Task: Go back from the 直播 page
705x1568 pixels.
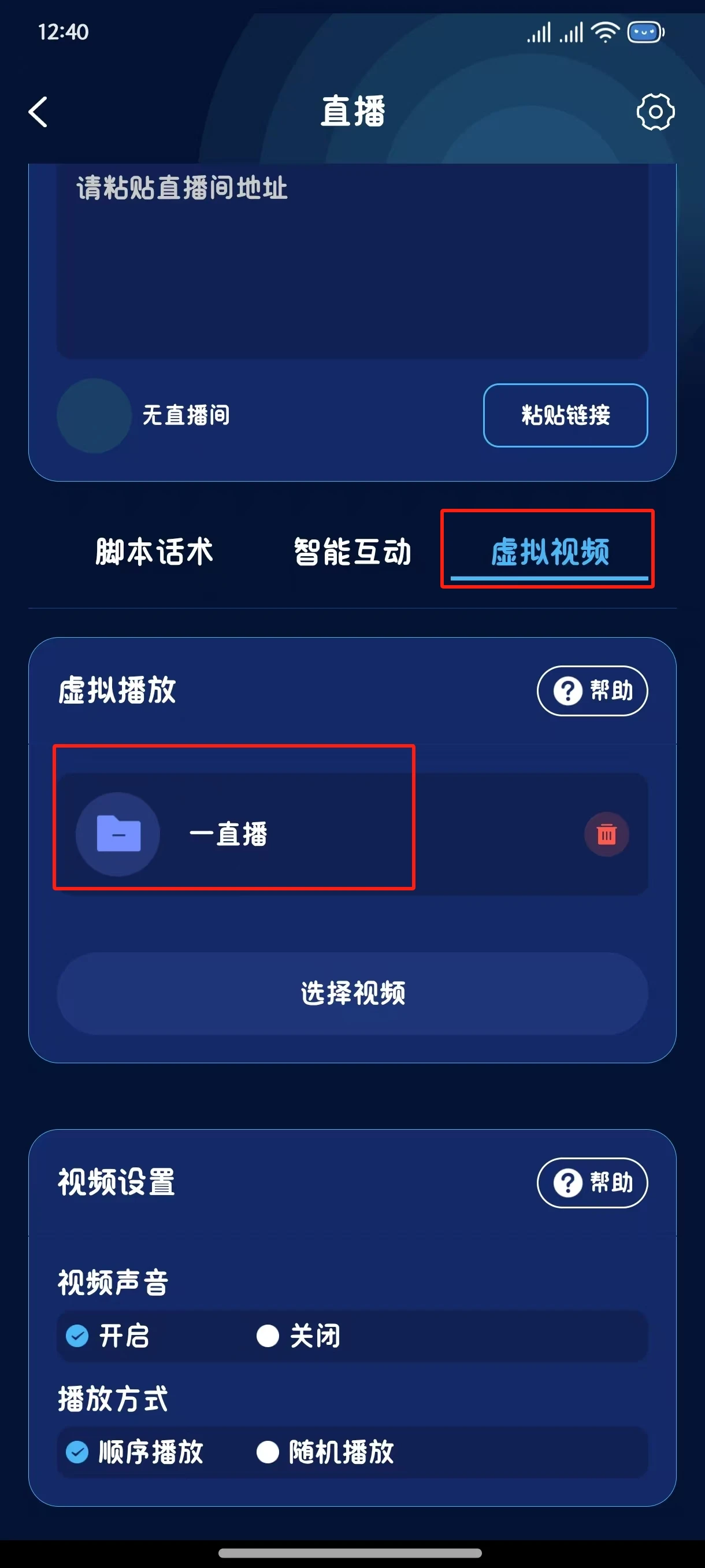Action: [x=38, y=112]
